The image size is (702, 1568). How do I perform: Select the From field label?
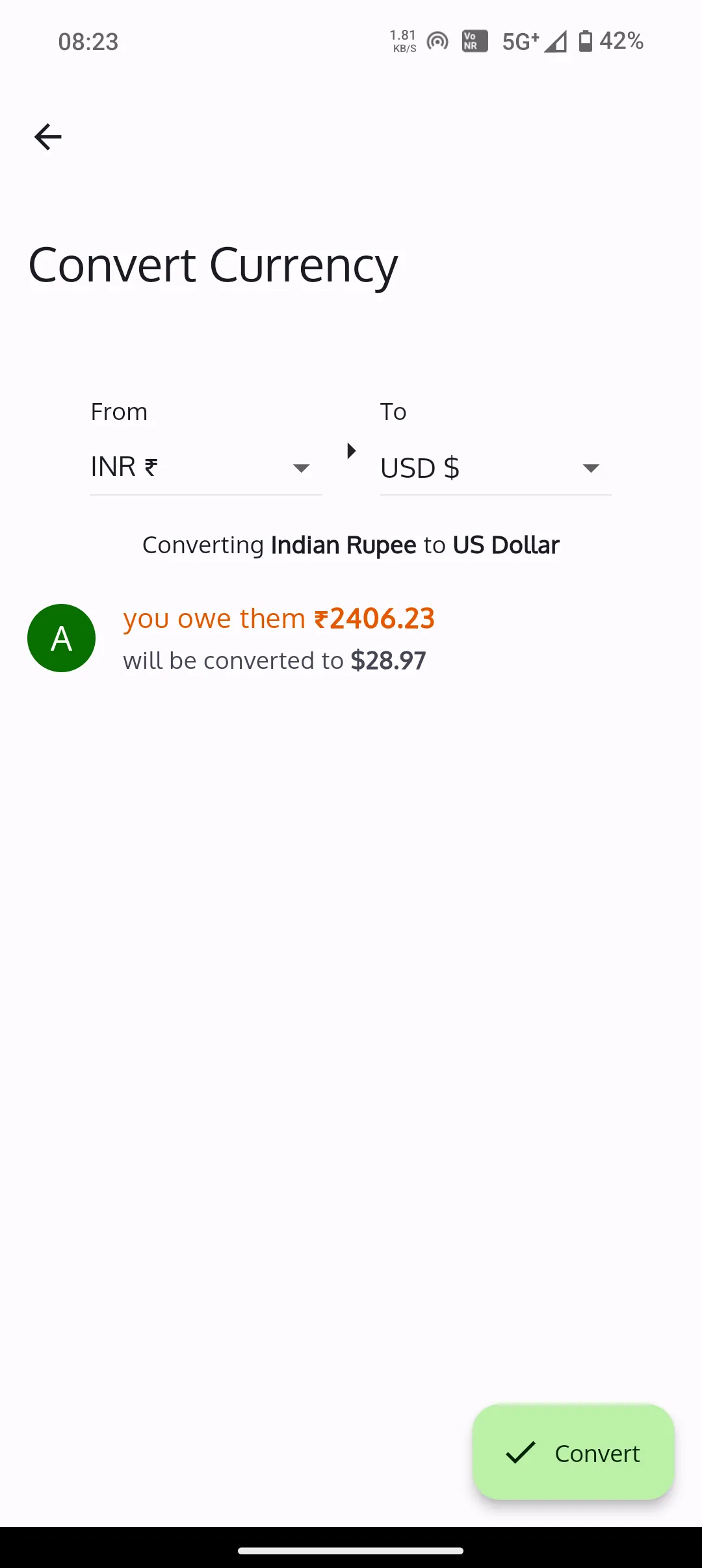[118, 411]
